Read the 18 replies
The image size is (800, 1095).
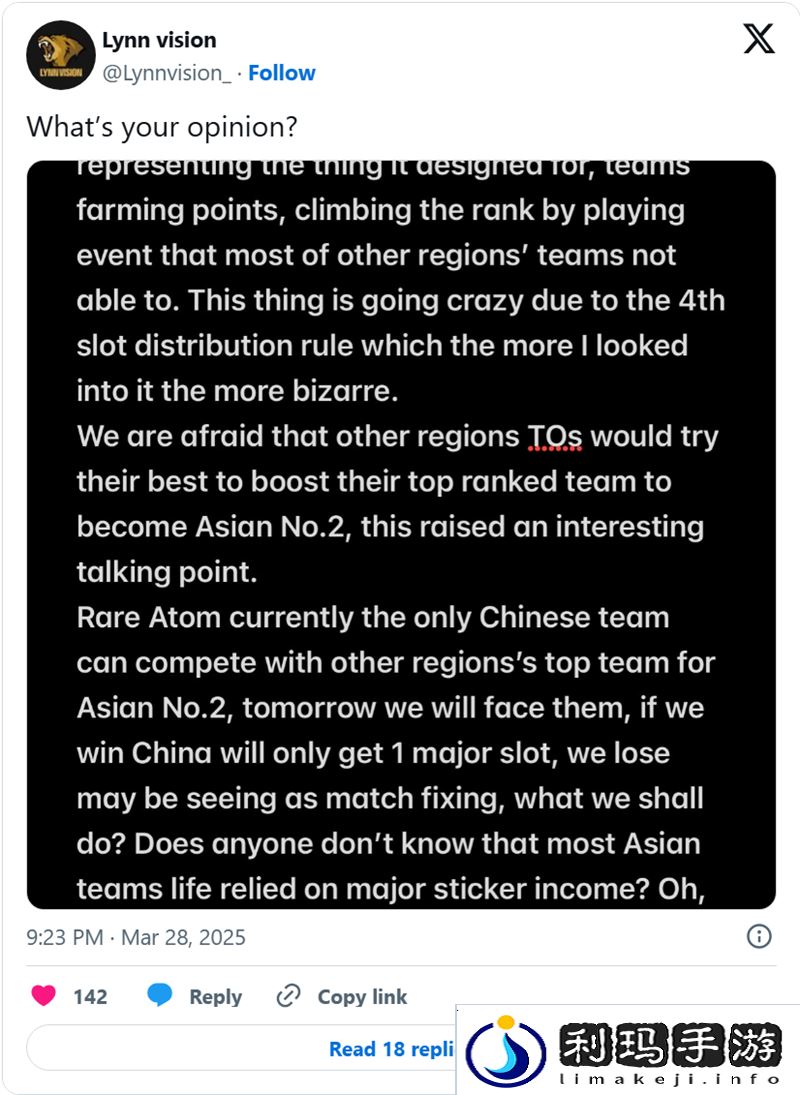(x=390, y=1048)
